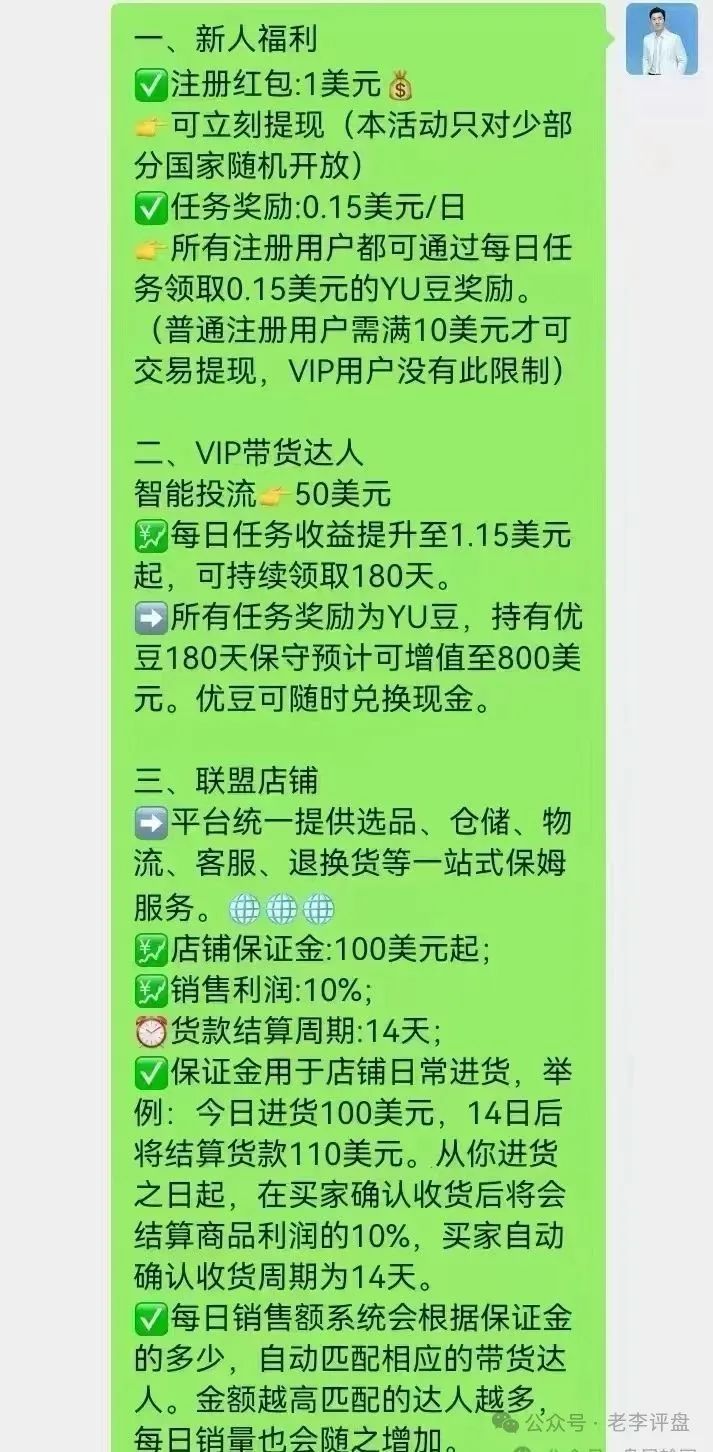Open the sender's profile avatar
The height and width of the screenshot is (1452, 713).
tap(661, 39)
